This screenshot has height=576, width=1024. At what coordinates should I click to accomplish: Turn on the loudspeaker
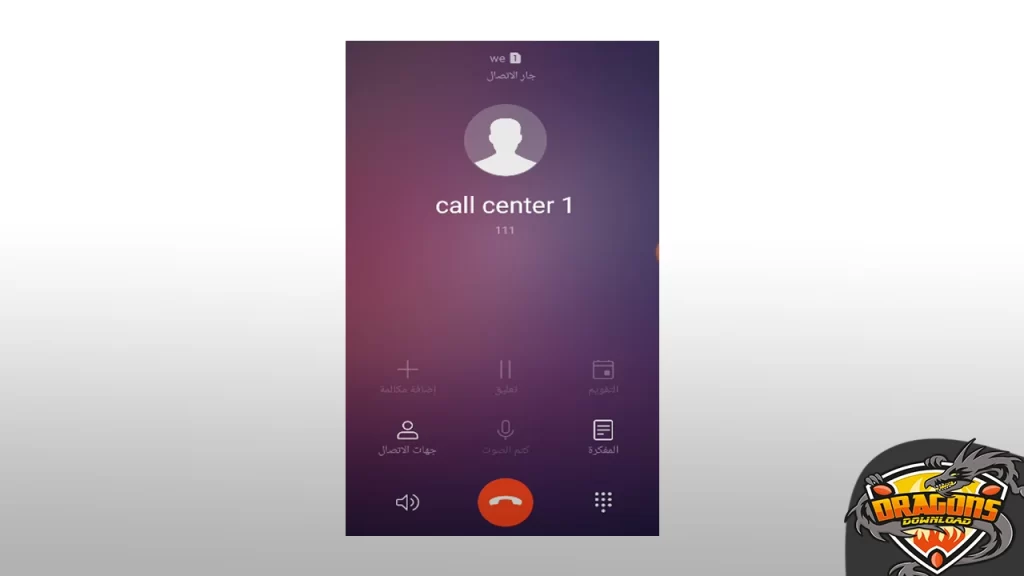pos(407,502)
